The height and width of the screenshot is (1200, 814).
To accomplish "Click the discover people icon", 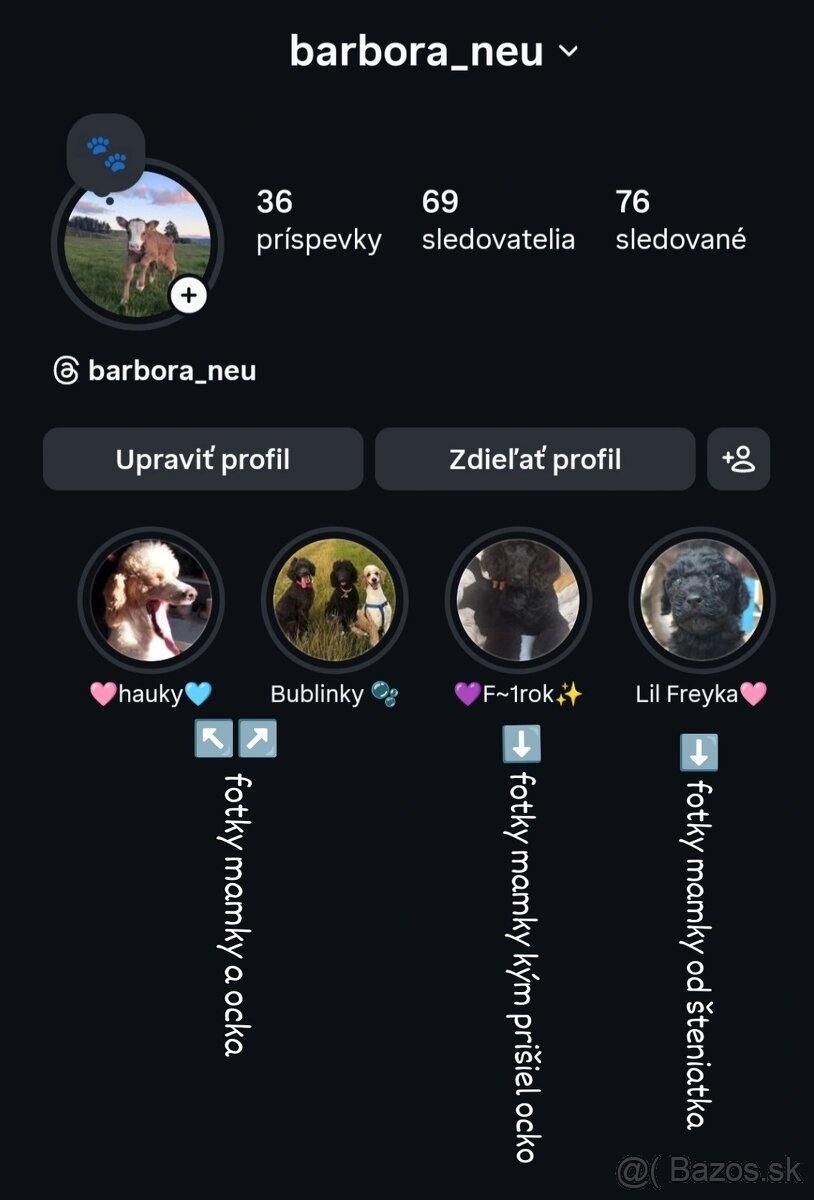I will click(x=739, y=459).
